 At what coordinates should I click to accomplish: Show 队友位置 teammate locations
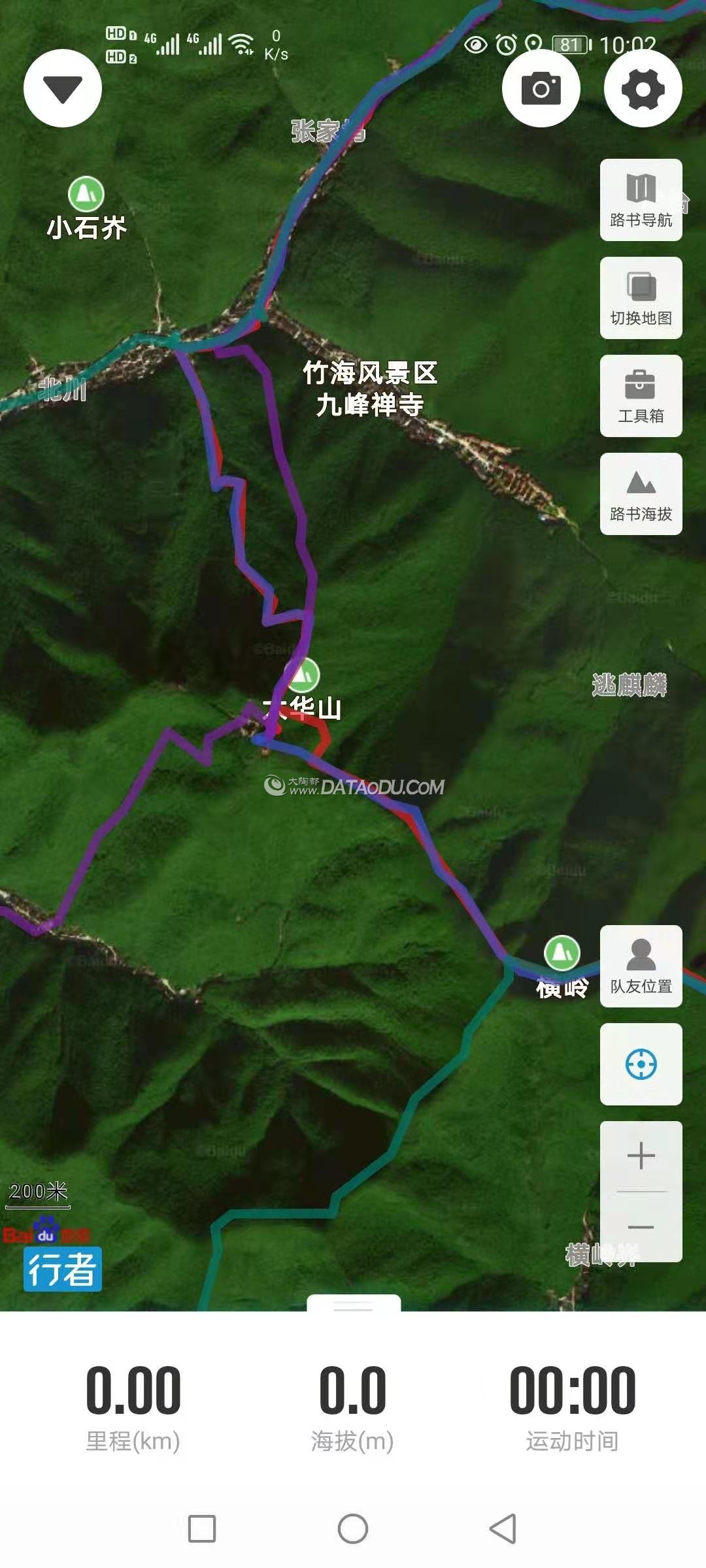(641, 966)
